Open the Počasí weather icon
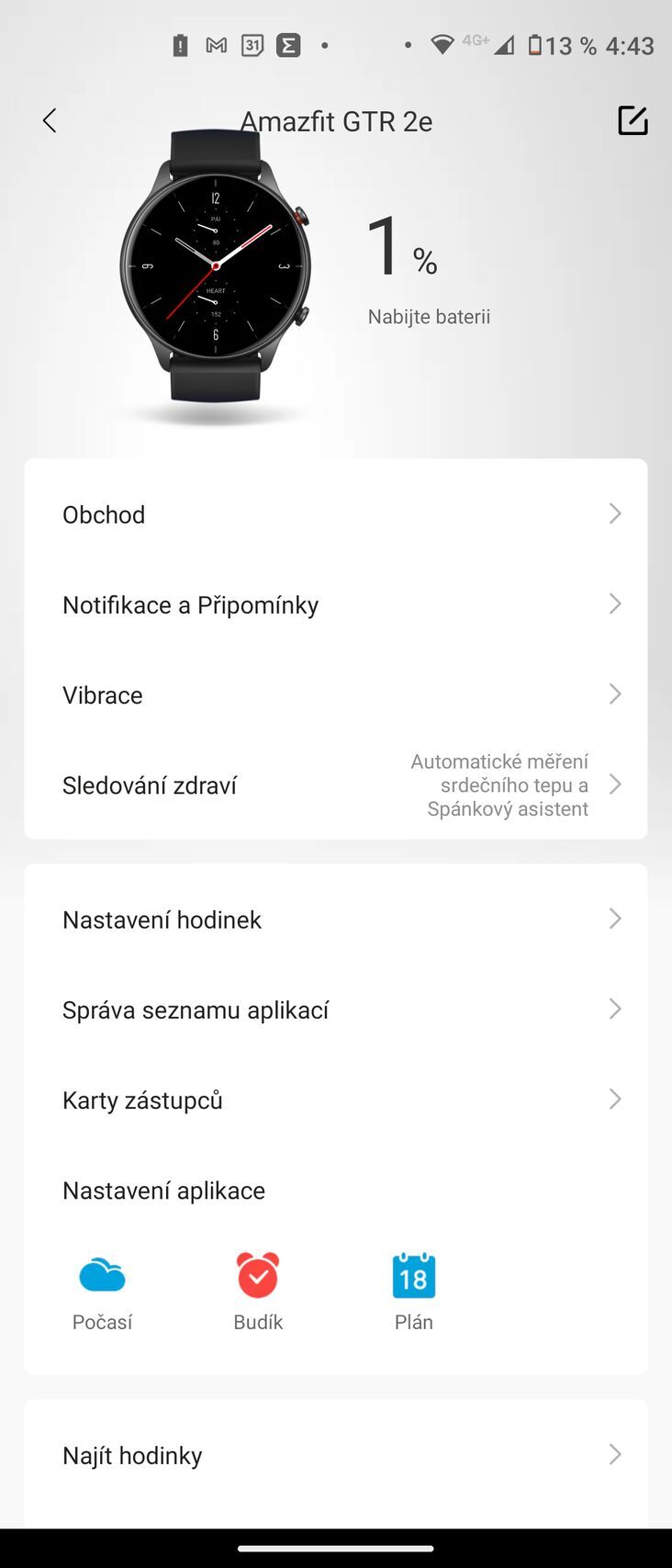 (102, 1275)
